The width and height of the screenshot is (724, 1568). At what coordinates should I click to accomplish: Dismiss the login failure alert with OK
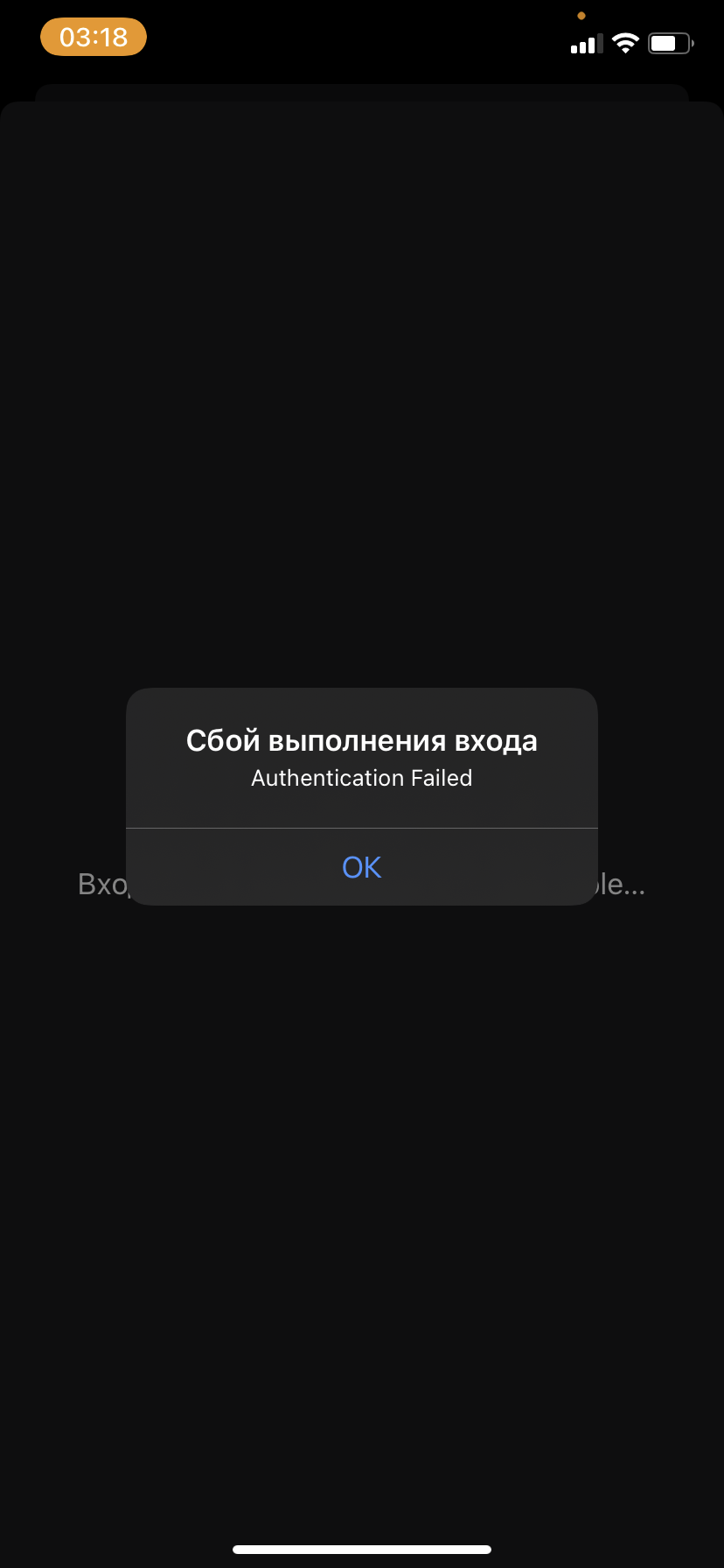coord(361,867)
